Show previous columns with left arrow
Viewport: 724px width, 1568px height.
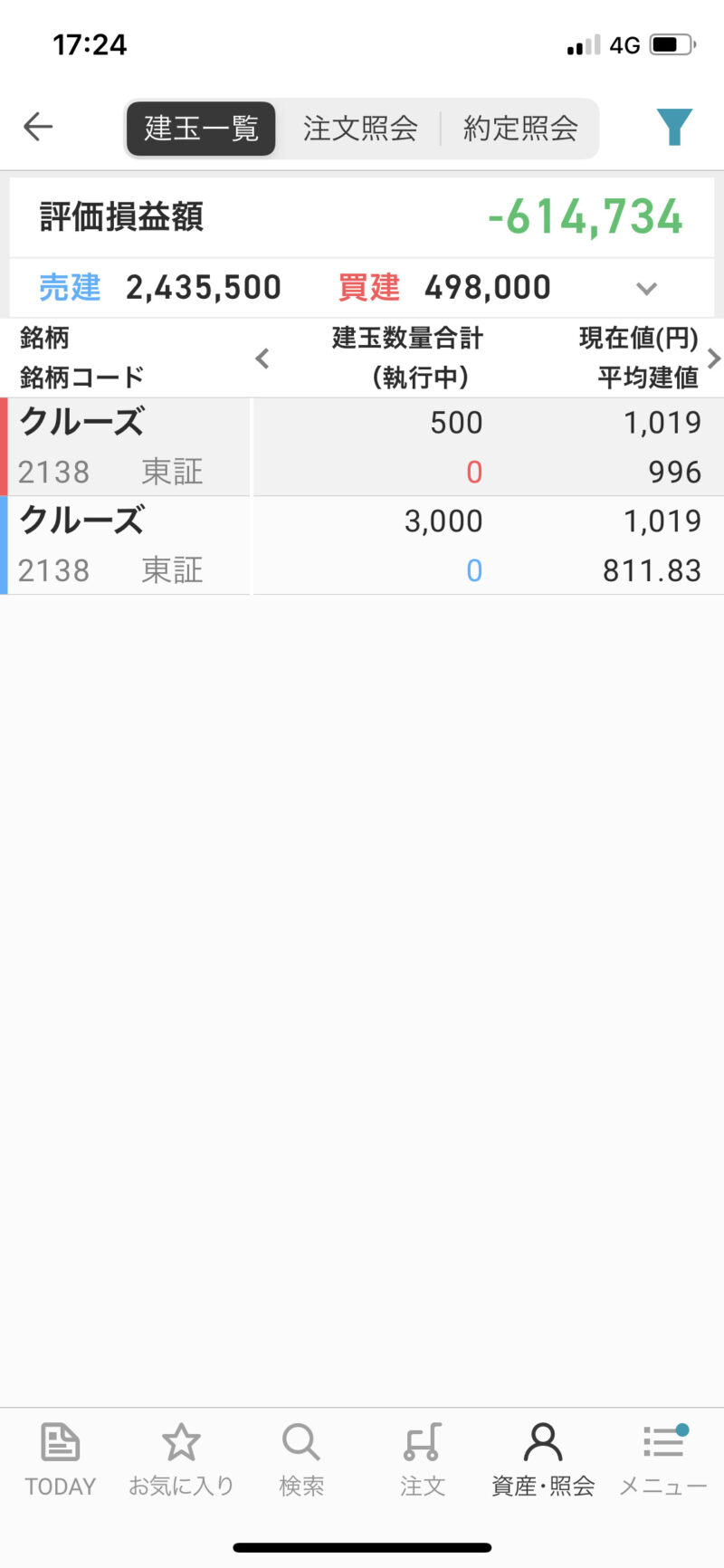point(262,359)
